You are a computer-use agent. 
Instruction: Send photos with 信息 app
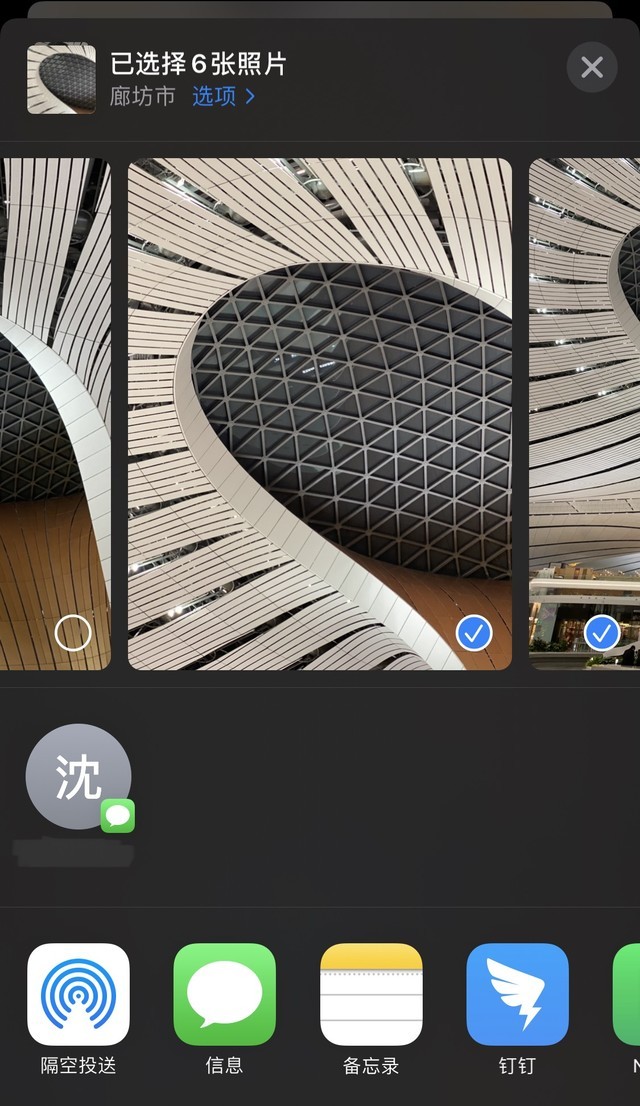224,994
